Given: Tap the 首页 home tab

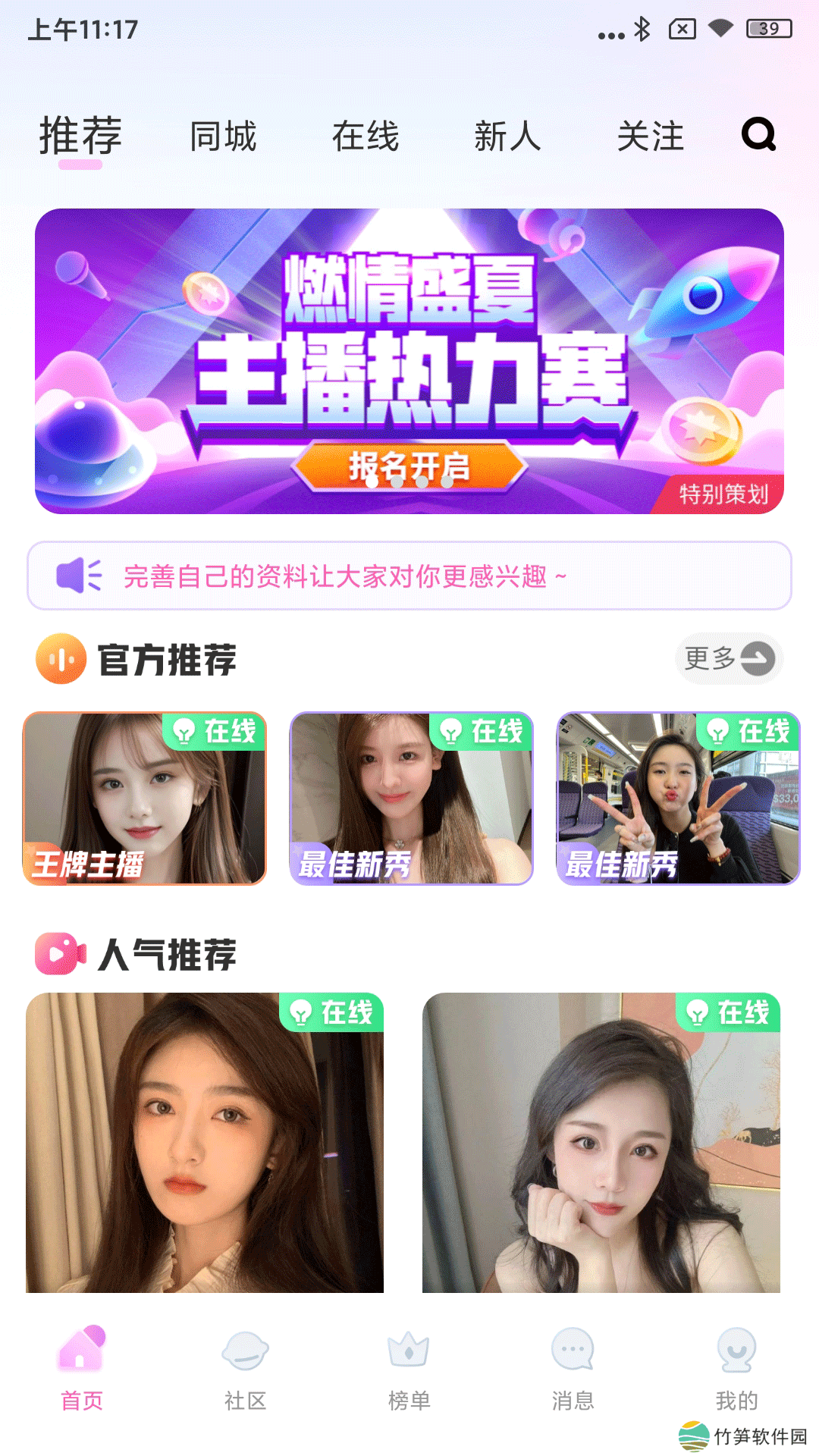Looking at the screenshot, I should tap(82, 1369).
